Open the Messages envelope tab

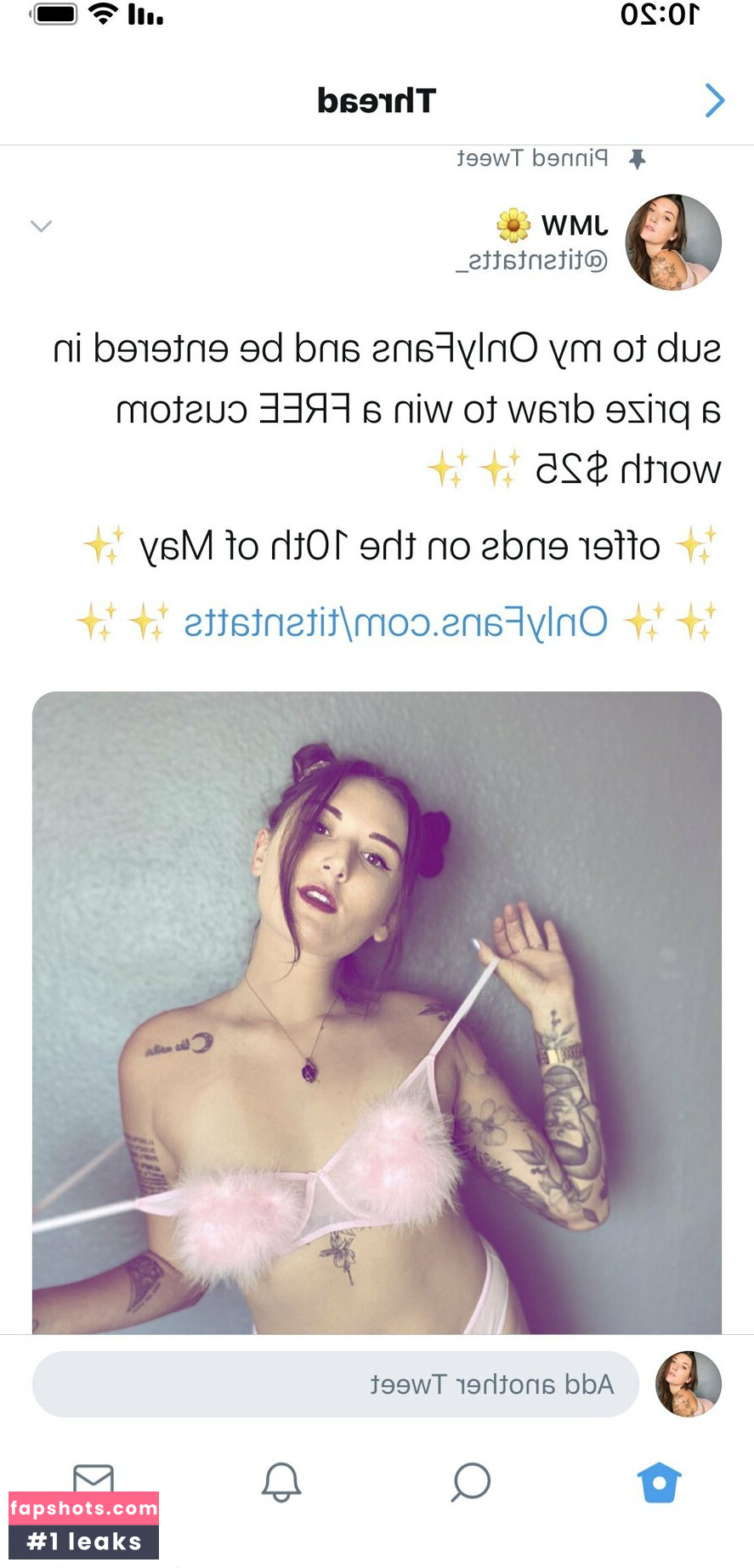click(x=94, y=1478)
